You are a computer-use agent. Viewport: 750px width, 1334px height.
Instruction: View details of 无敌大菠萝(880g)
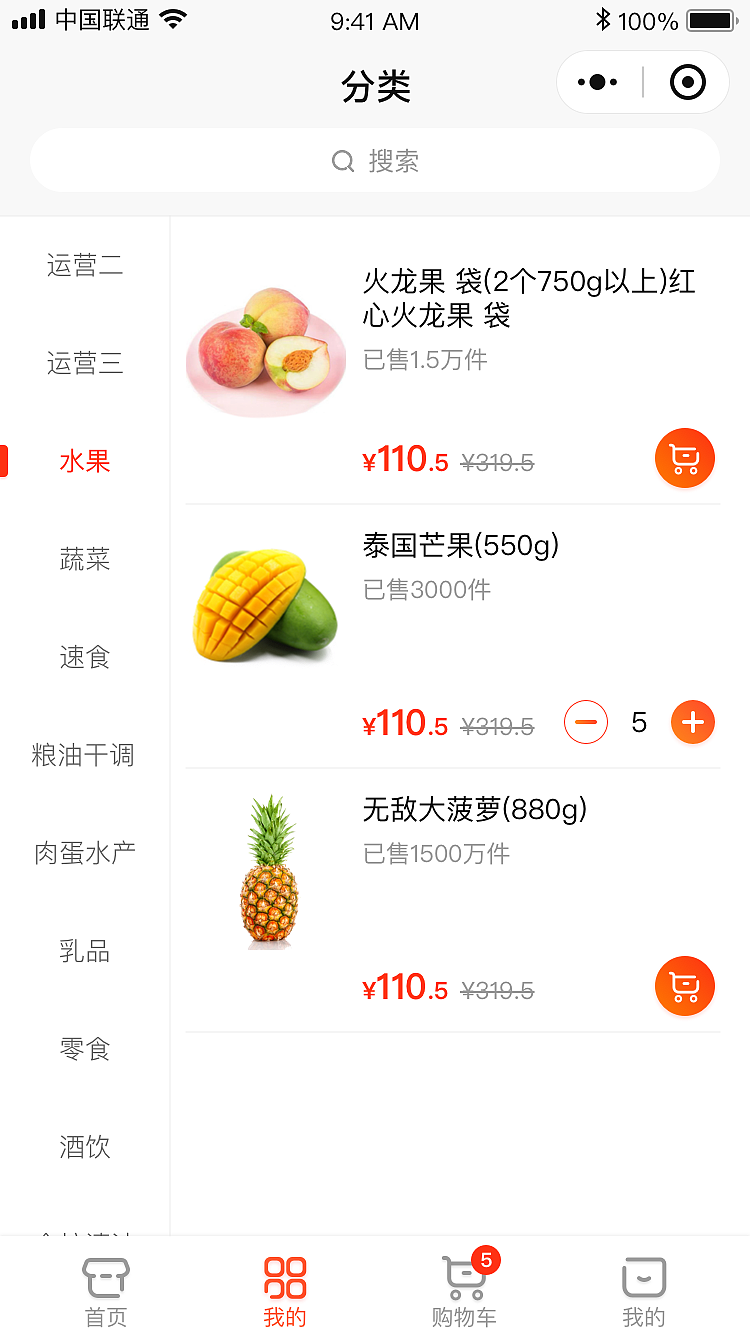(x=476, y=810)
